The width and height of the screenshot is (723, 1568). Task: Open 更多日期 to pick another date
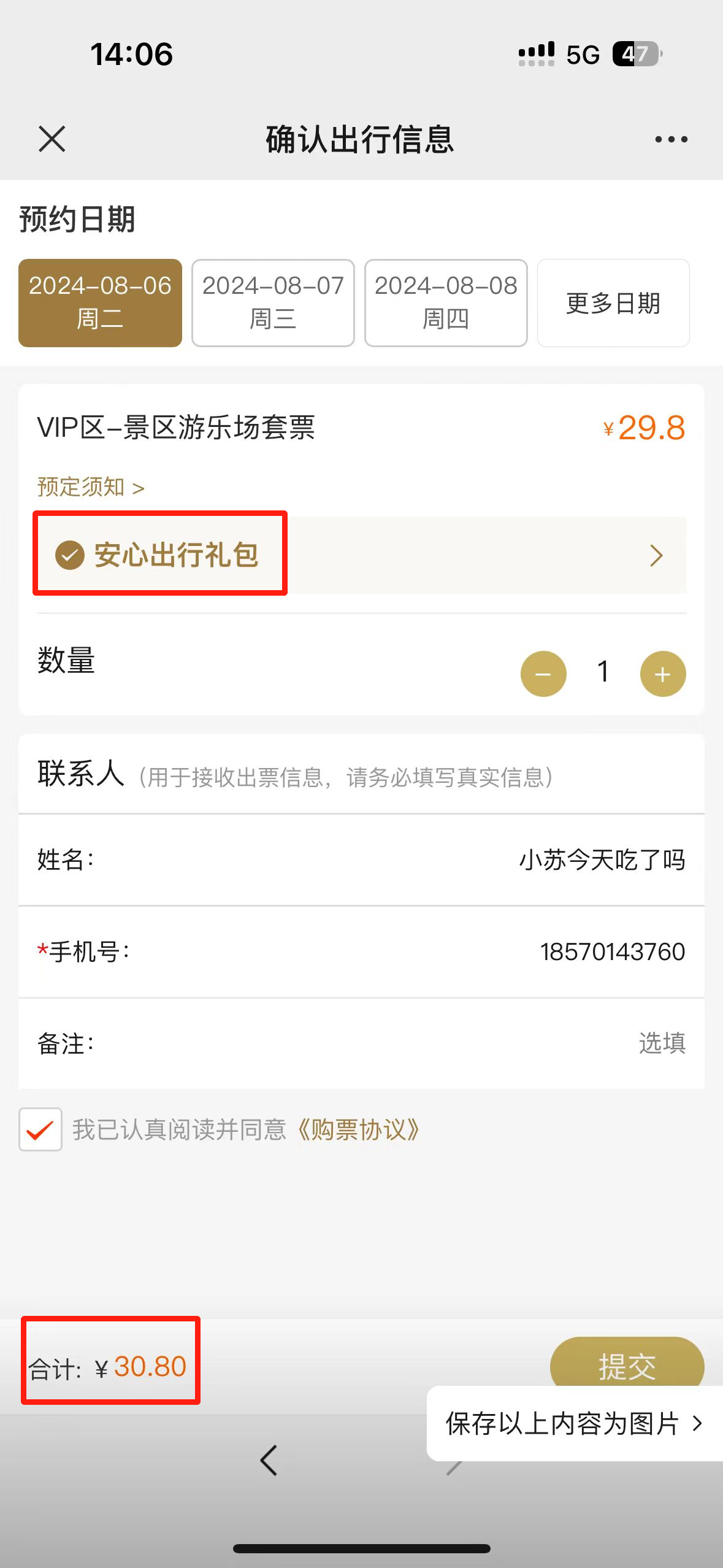click(x=613, y=302)
